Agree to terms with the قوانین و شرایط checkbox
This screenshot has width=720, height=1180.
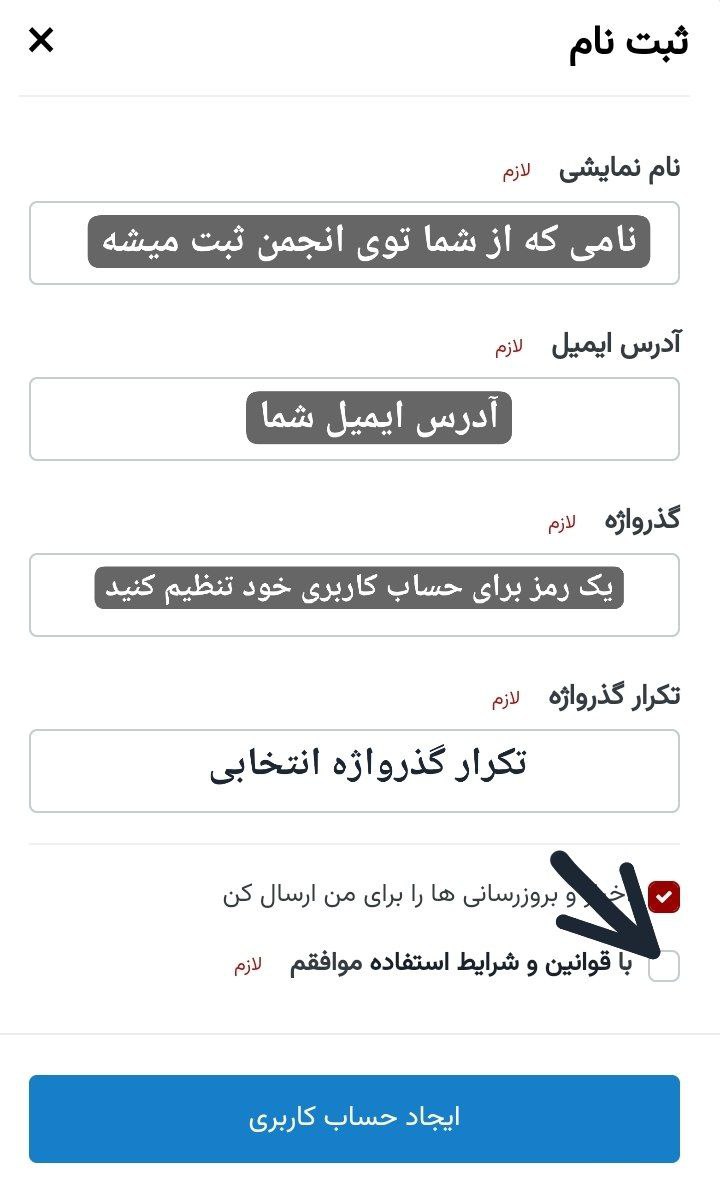[x=664, y=966]
